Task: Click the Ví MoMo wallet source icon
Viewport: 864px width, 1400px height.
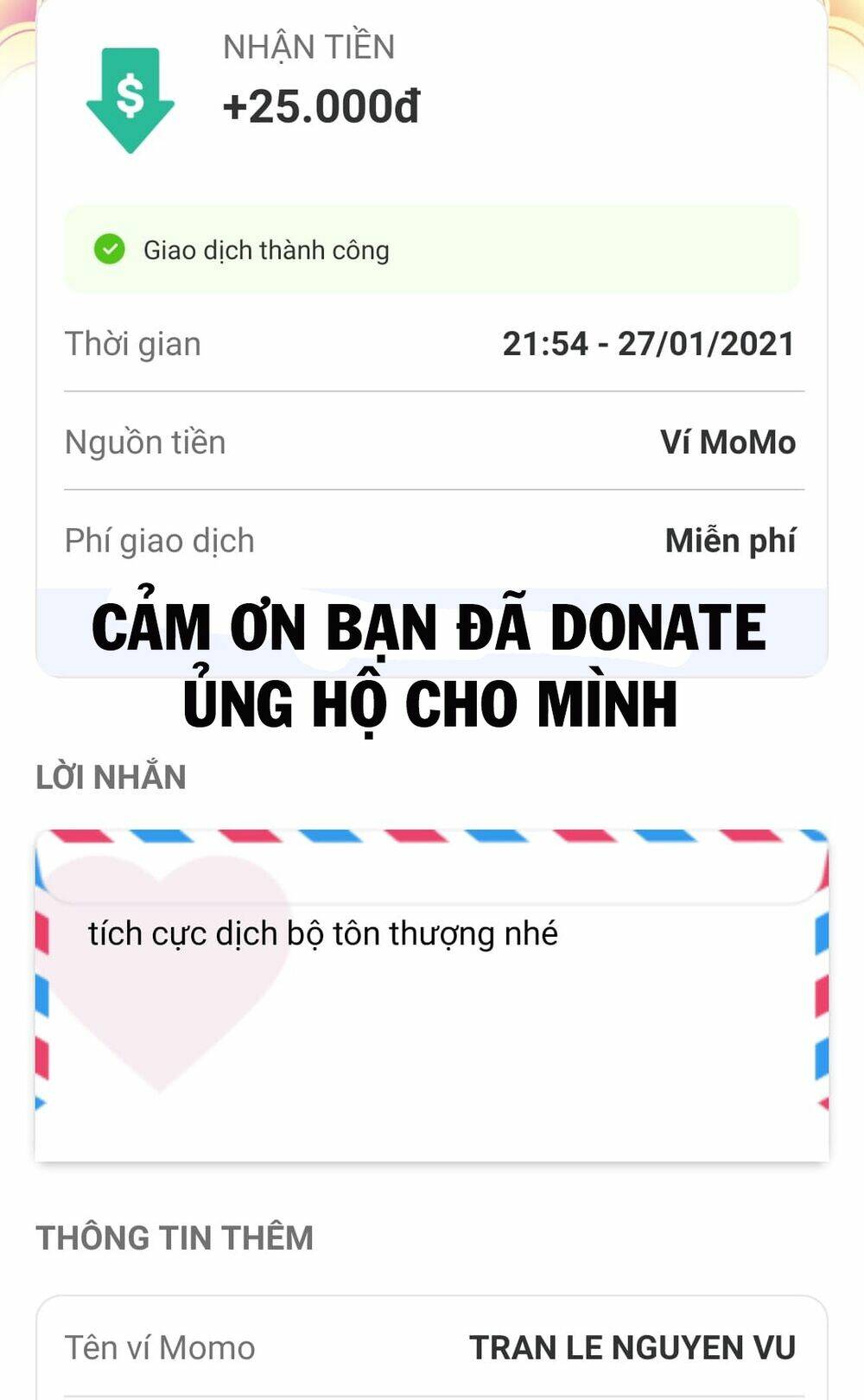Action: (729, 441)
